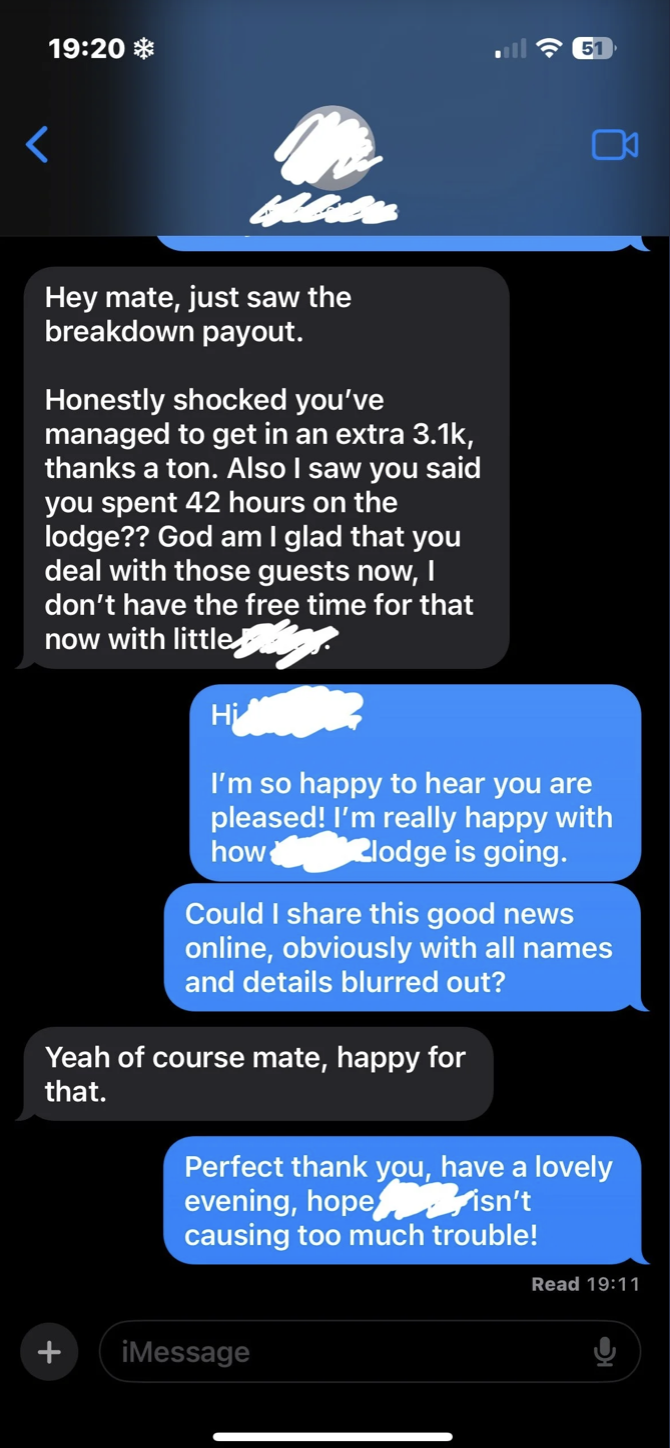Record an audio message with the microphone
This screenshot has height=1448, width=670.
point(604,1352)
